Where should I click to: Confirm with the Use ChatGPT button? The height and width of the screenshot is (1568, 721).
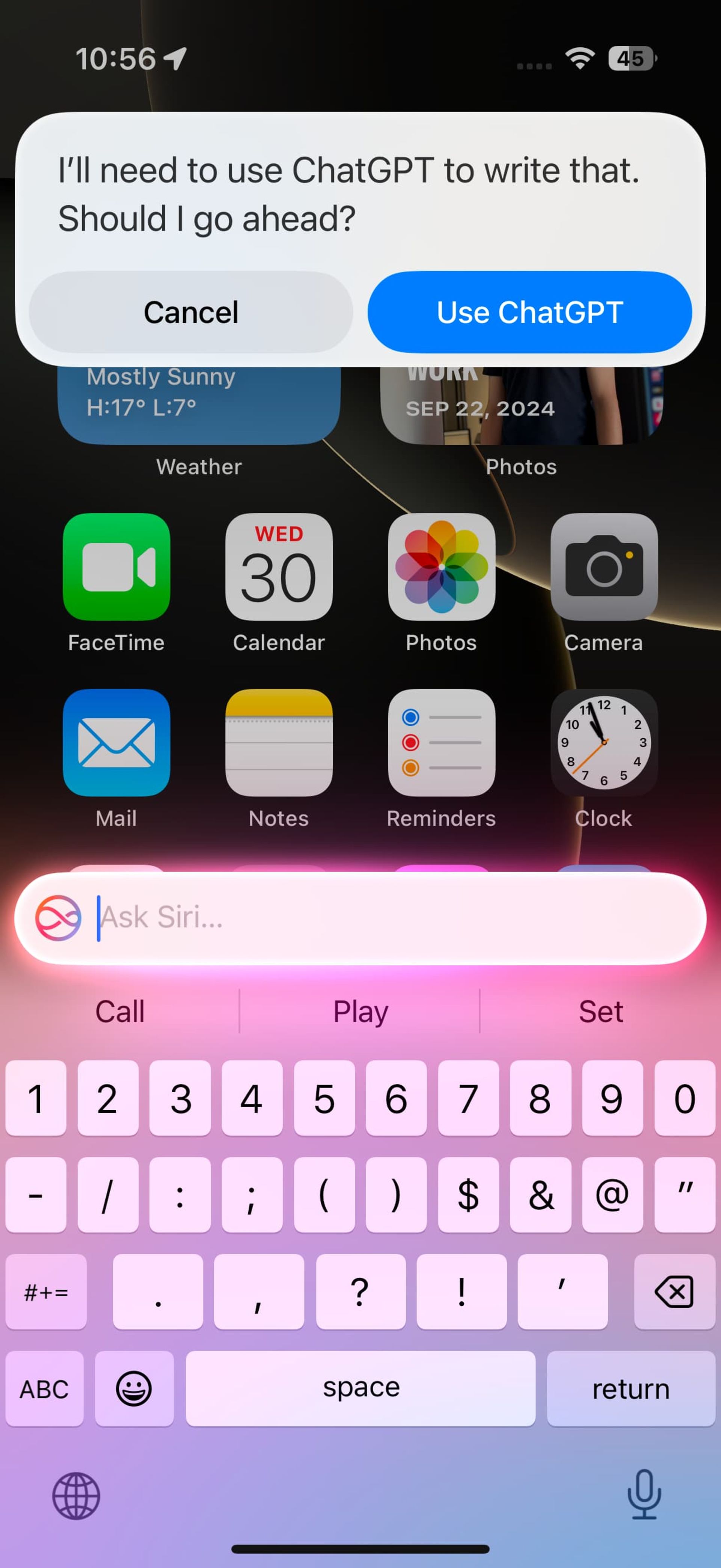(529, 312)
